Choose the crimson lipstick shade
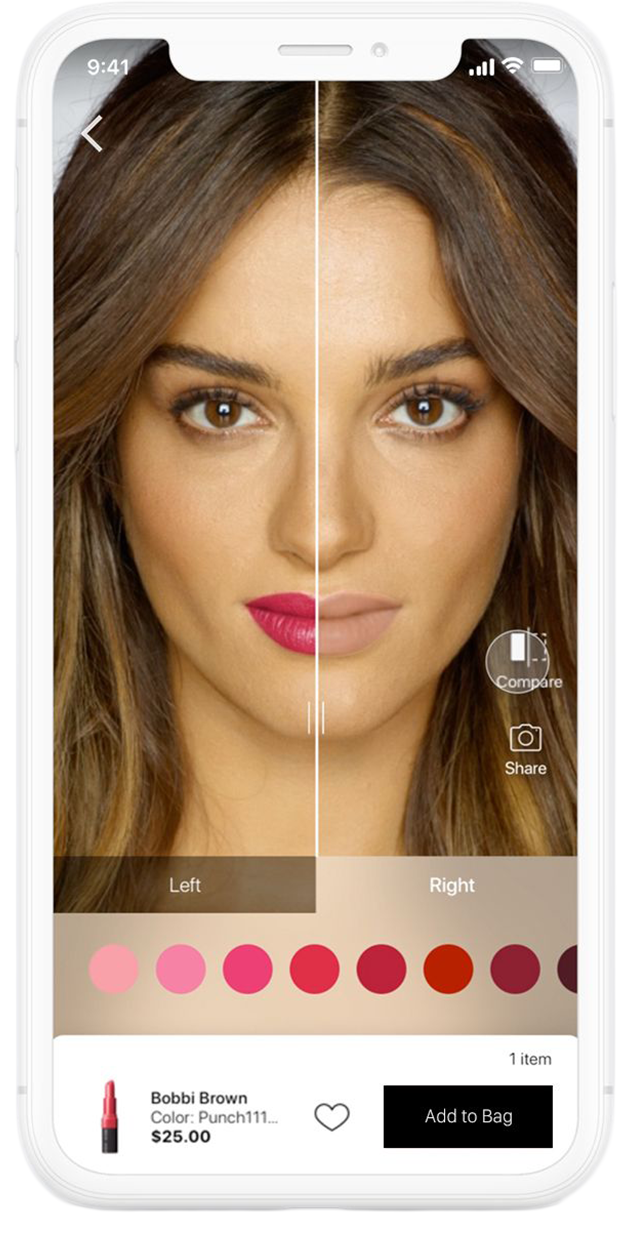The height and width of the screenshot is (1242, 643). 381,969
